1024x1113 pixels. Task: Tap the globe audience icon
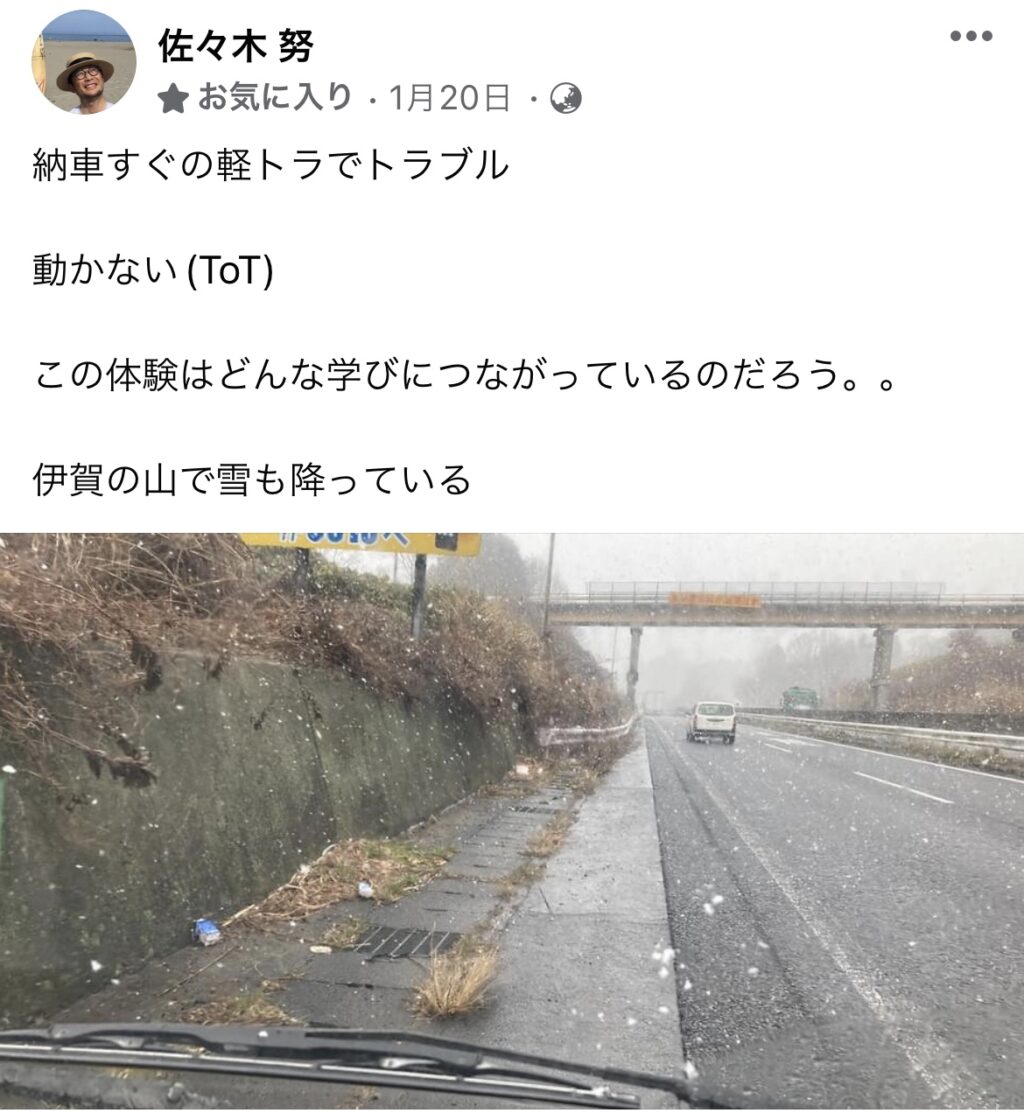pyautogui.click(x=566, y=98)
